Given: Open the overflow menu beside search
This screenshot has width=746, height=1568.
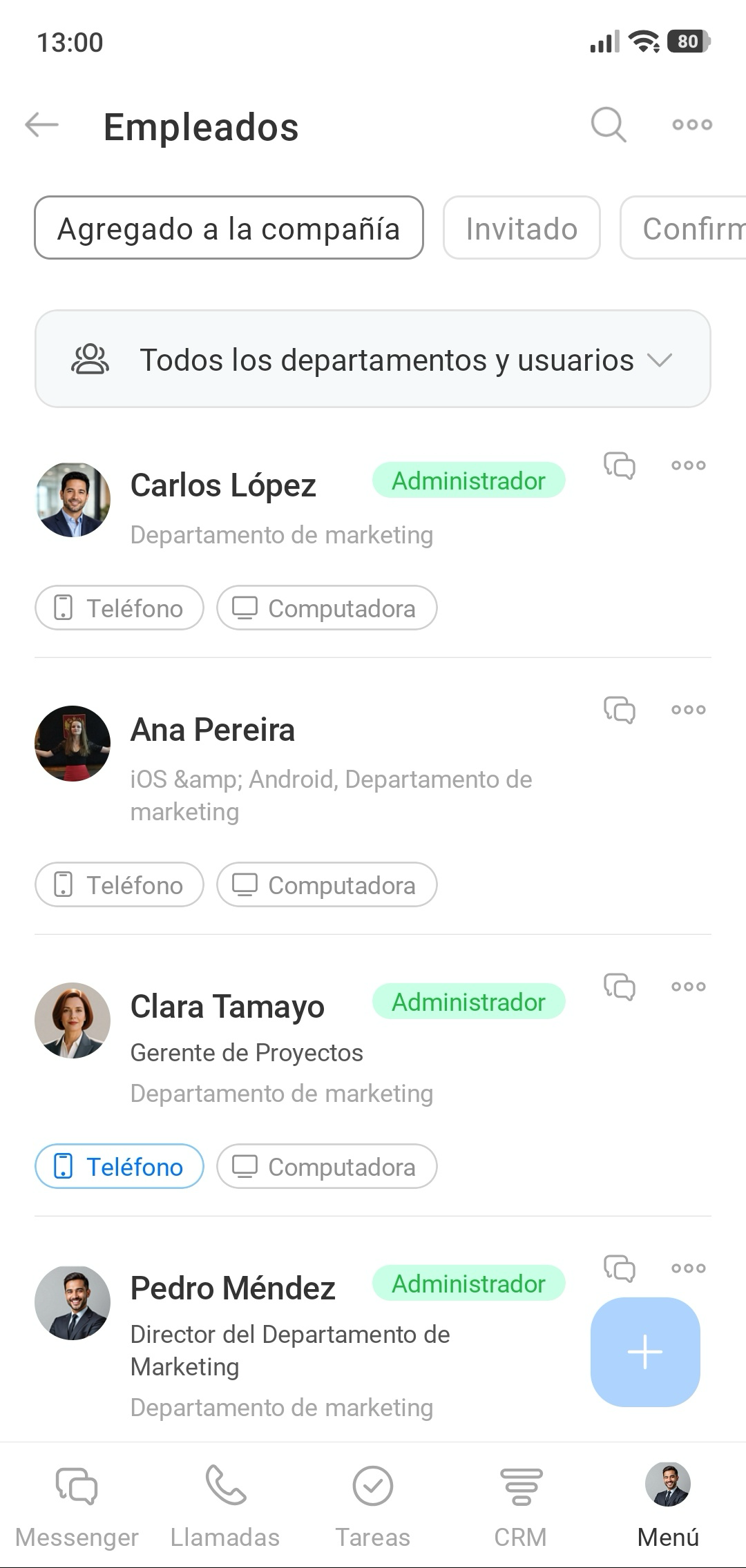Looking at the screenshot, I should point(691,125).
